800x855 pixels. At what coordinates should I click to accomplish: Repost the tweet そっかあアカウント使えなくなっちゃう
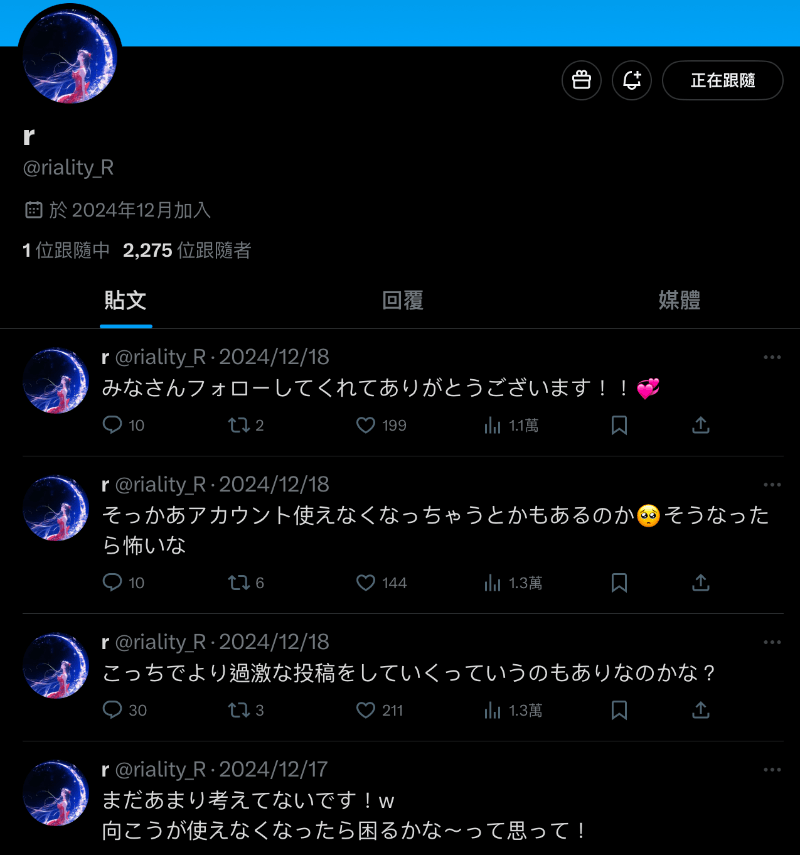[x=238, y=582]
